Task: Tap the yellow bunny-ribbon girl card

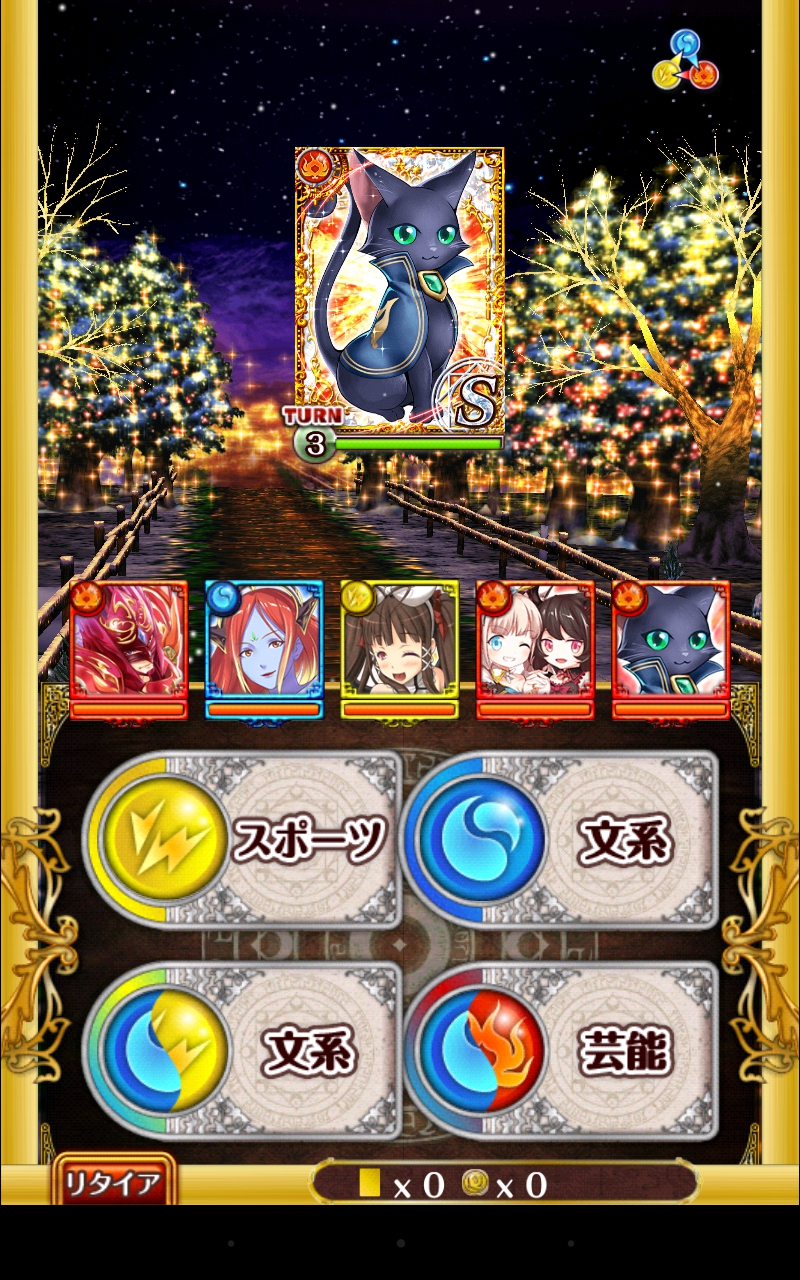Action: coord(400,645)
